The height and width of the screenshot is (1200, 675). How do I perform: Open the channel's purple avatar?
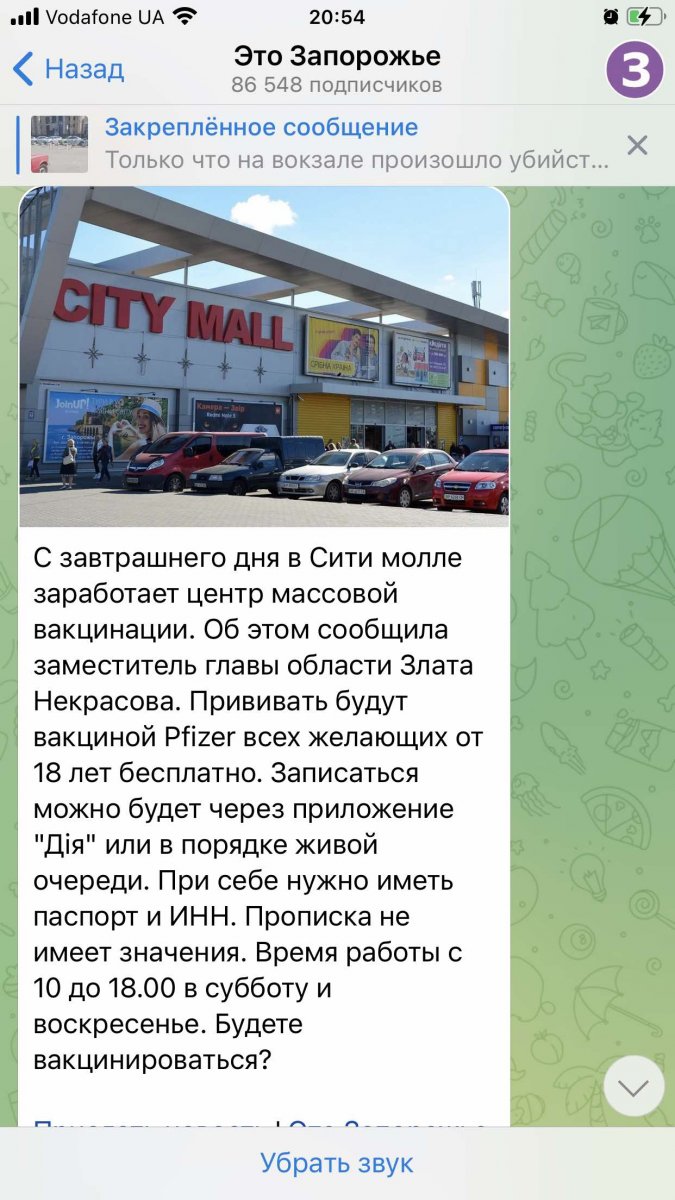tap(634, 69)
